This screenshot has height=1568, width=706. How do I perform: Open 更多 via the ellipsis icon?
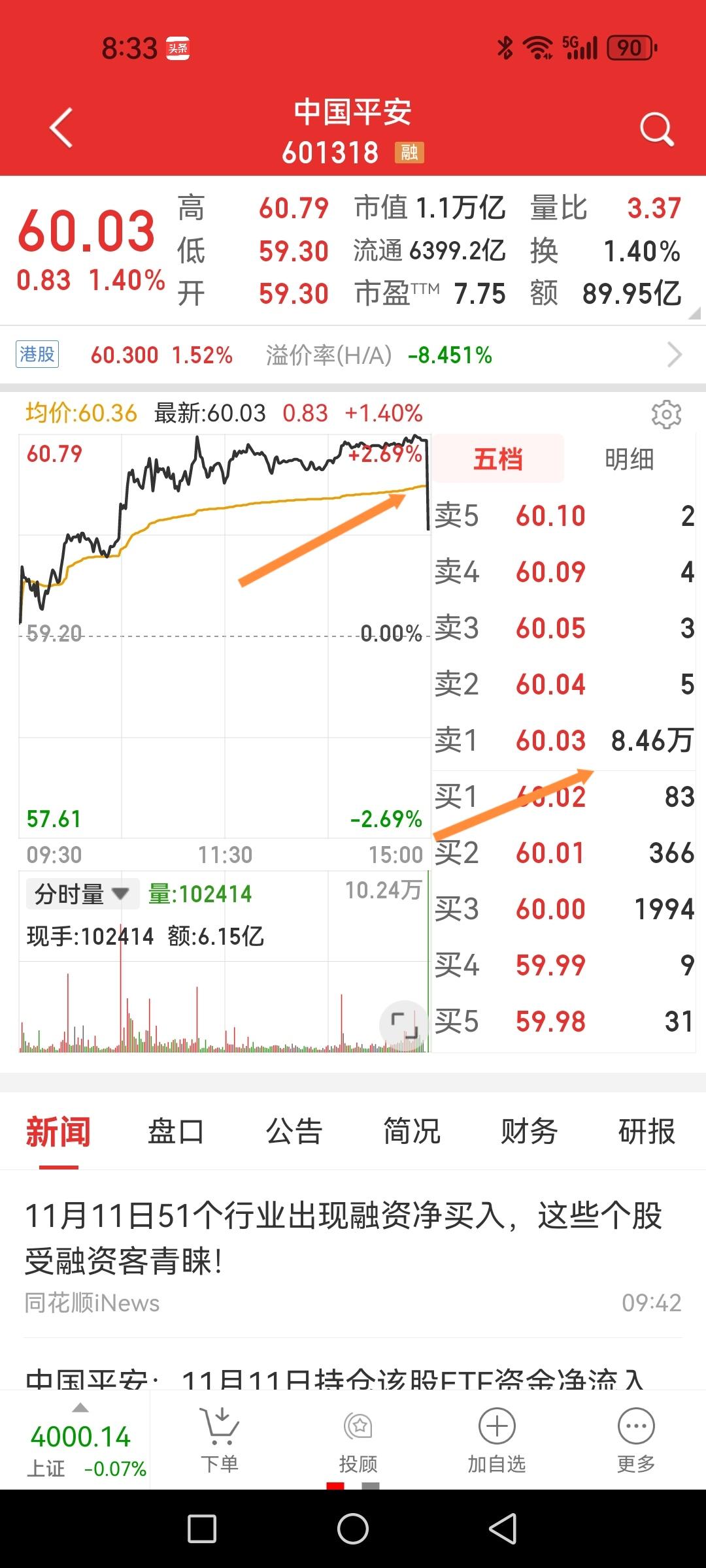point(636,1424)
